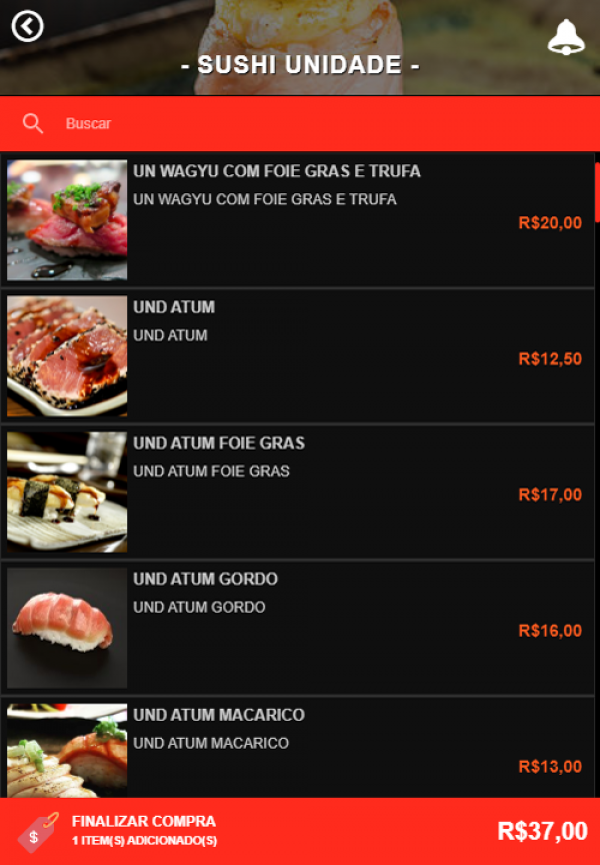Open the notifications bell

(x=565, y=37)
